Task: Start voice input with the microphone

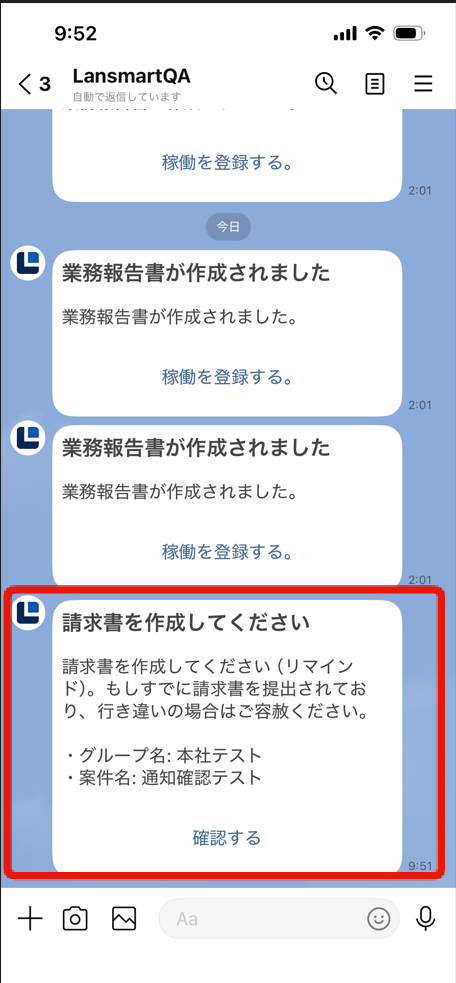Action: tap(426, 918)
